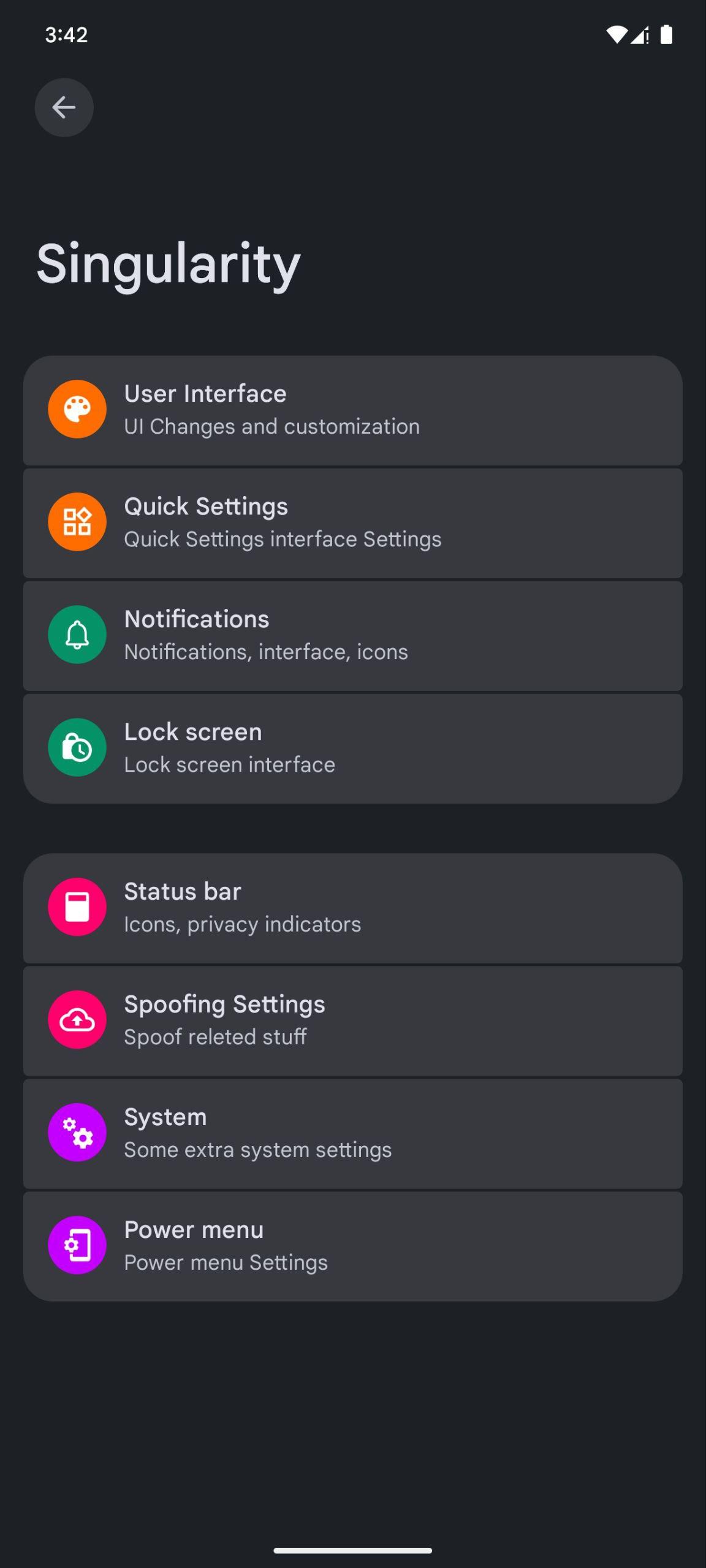Open extra System settings

coord(353,1134)
